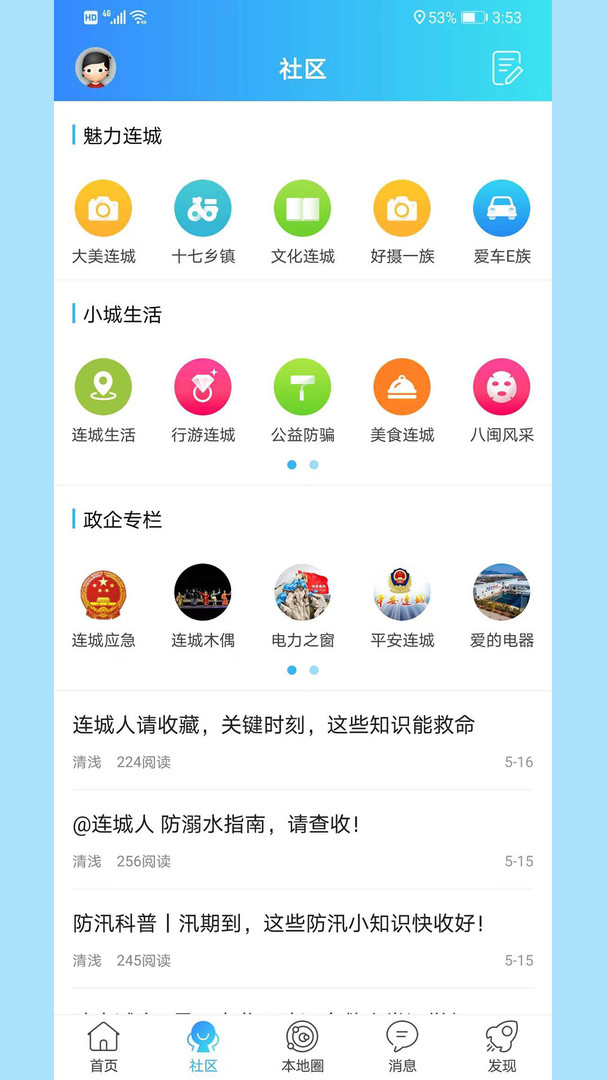Open the profile avatar
This screenshot has height=1080, width=607.
[x=95, y=68]
